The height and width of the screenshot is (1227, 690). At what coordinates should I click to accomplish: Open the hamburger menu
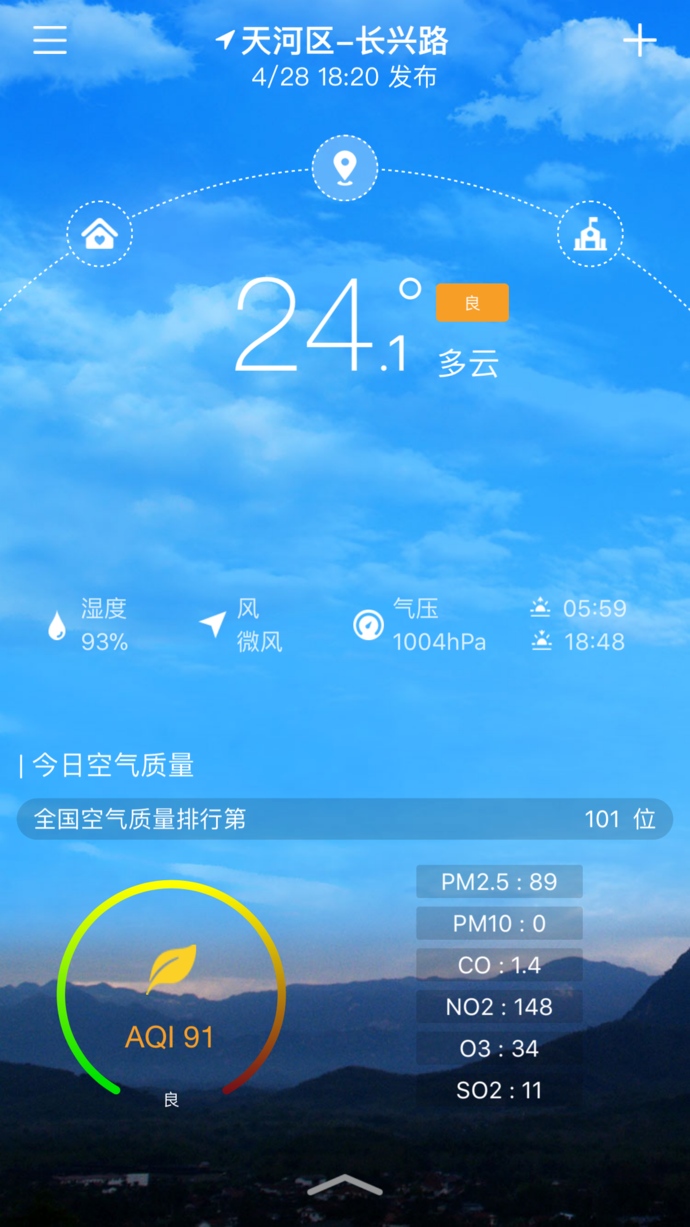point(49,40)
